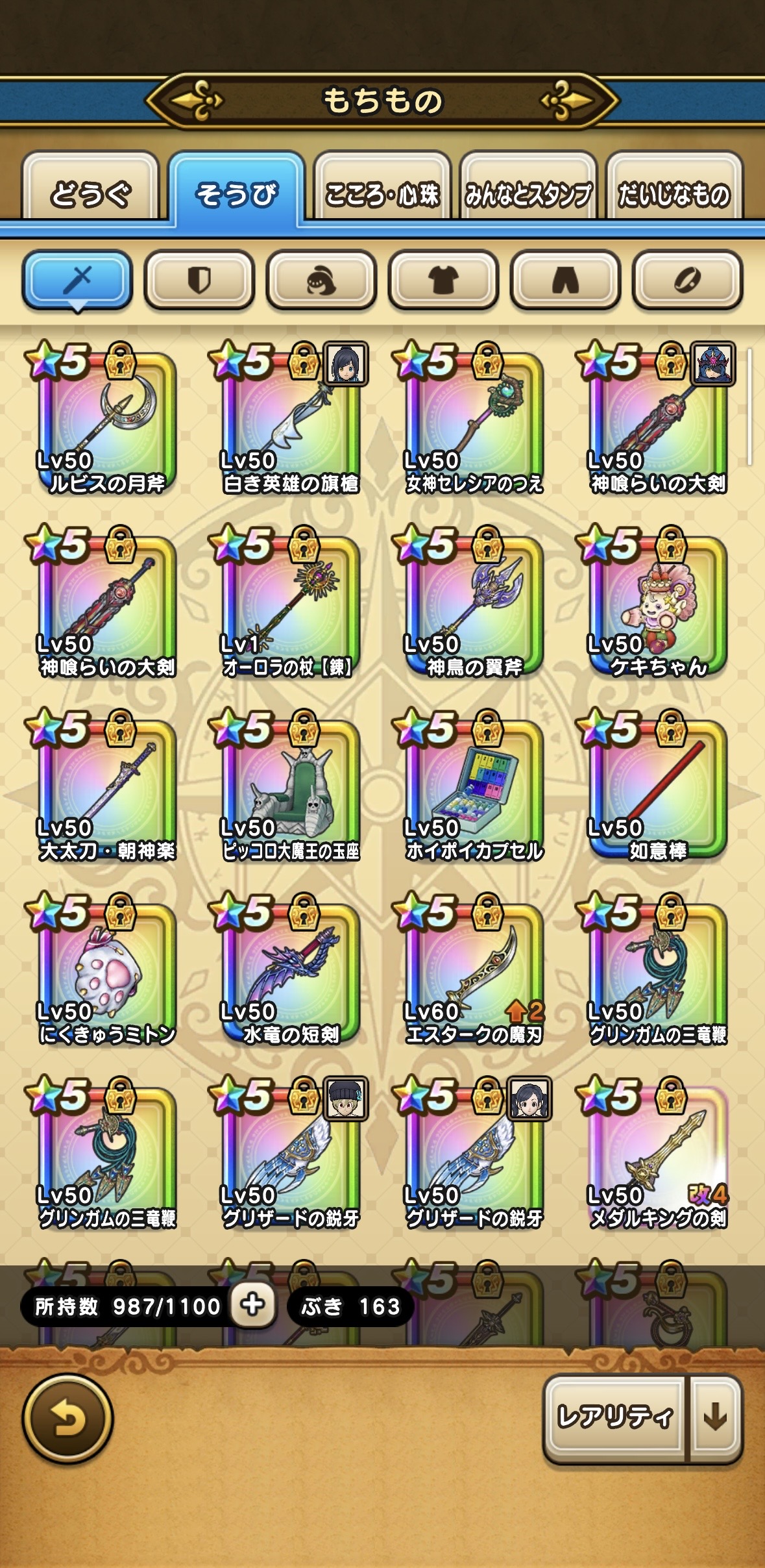Change sorting with レアリティ button
765x1568 pixels.
tap(614, 1416)
